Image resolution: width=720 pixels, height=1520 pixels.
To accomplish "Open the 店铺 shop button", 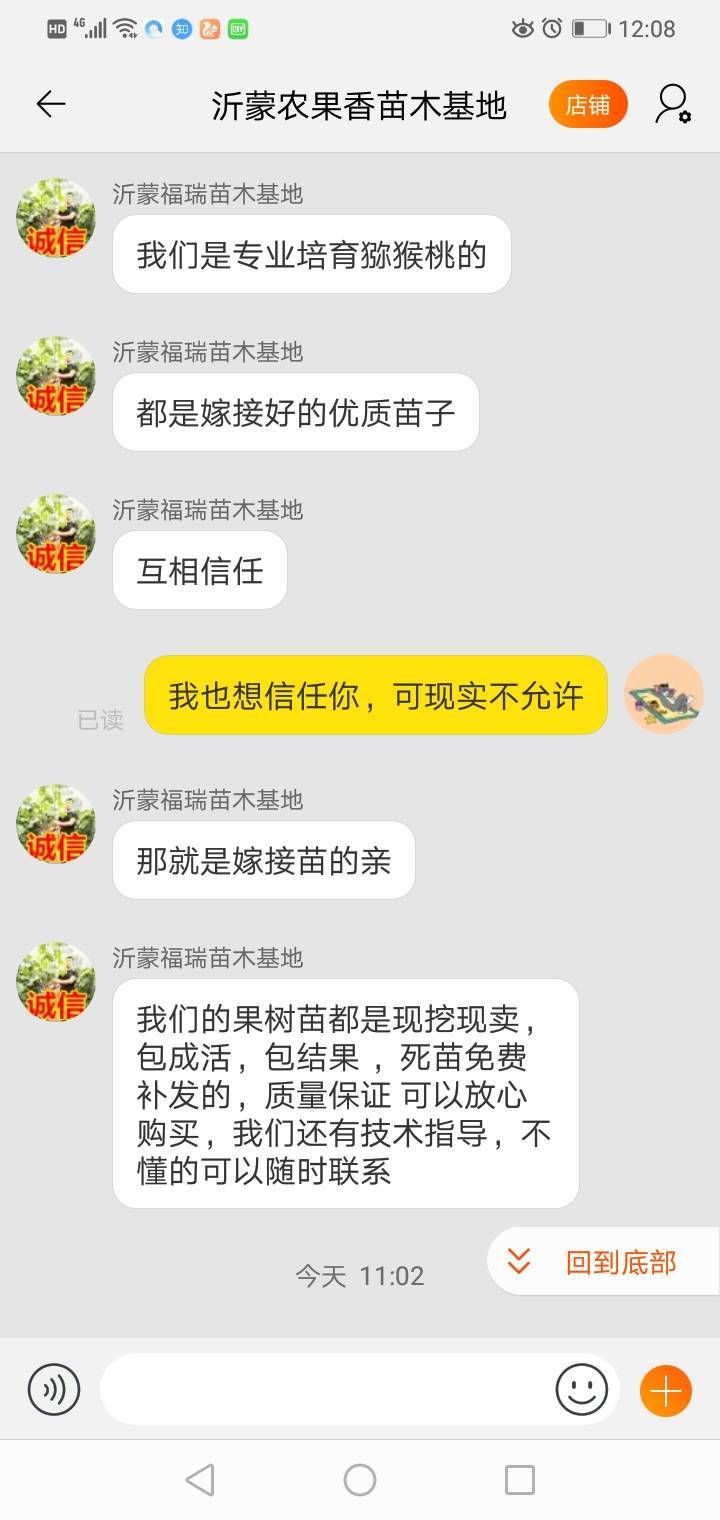I will pos(588,105).
